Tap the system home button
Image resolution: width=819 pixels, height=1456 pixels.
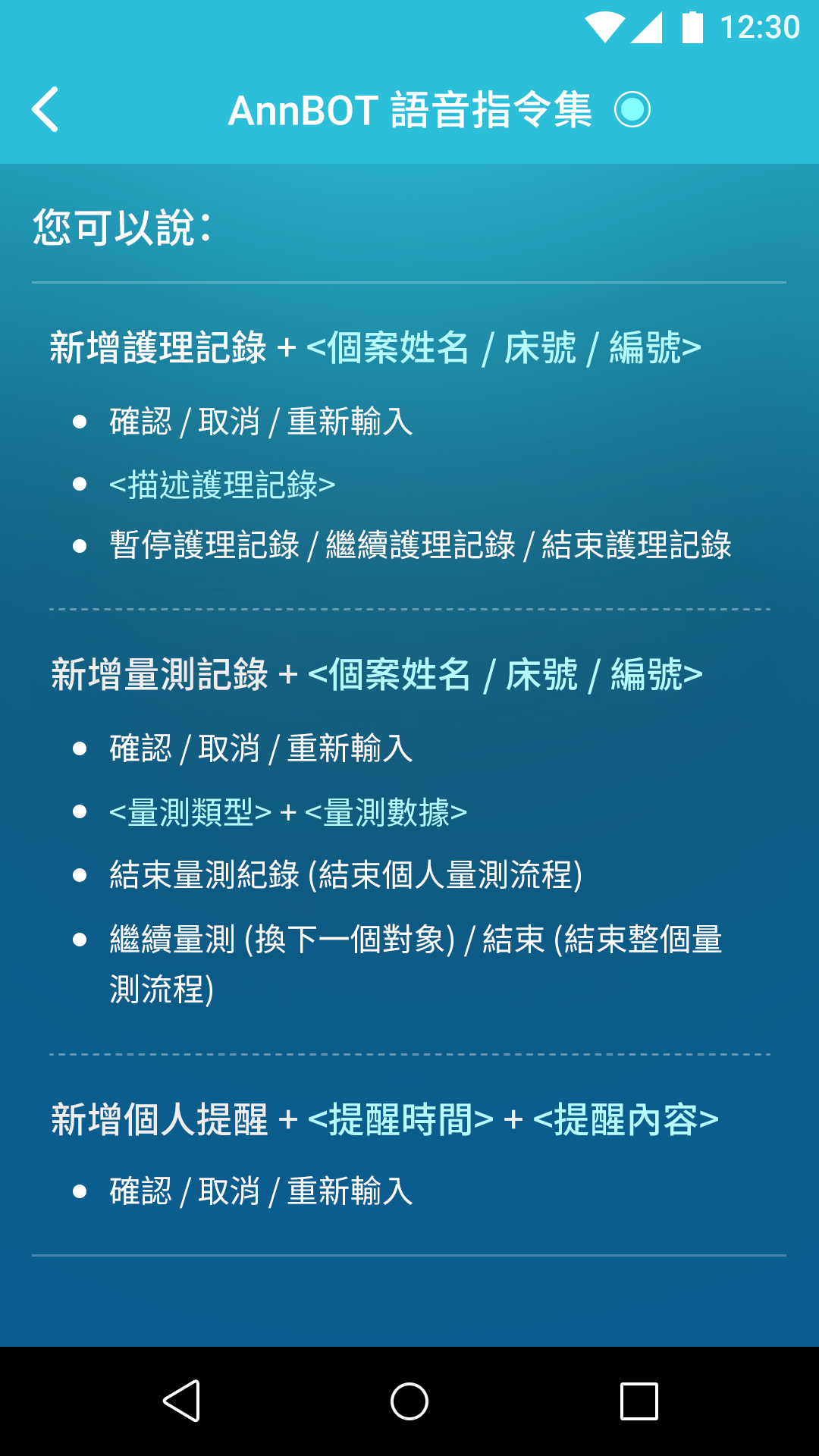coord(409,1401)
